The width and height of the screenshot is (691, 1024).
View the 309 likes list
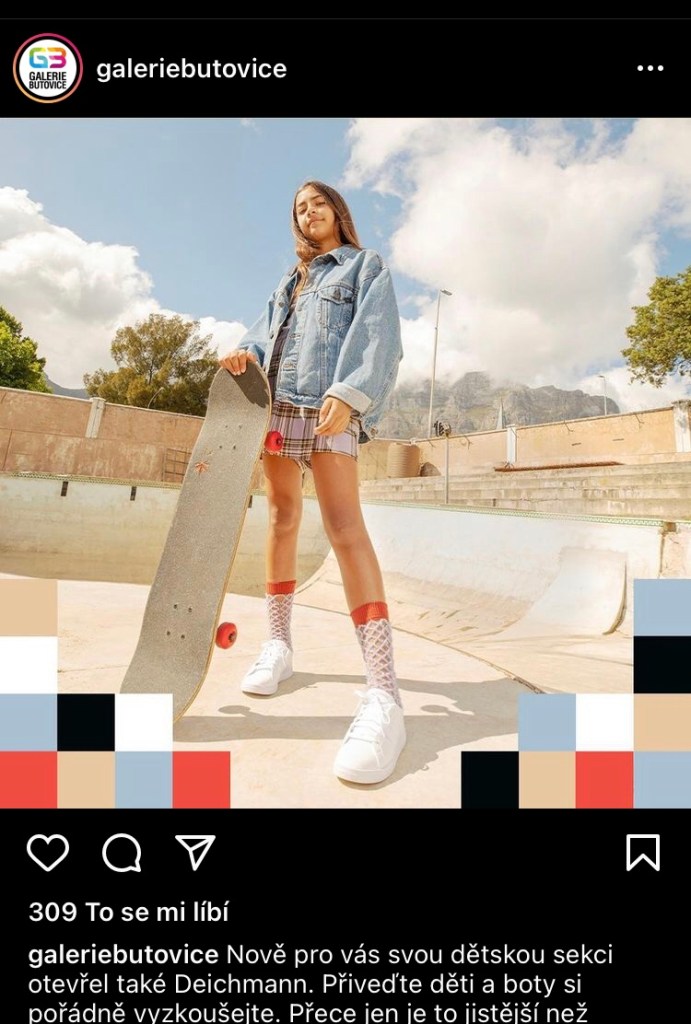click(x=129, y=912)
